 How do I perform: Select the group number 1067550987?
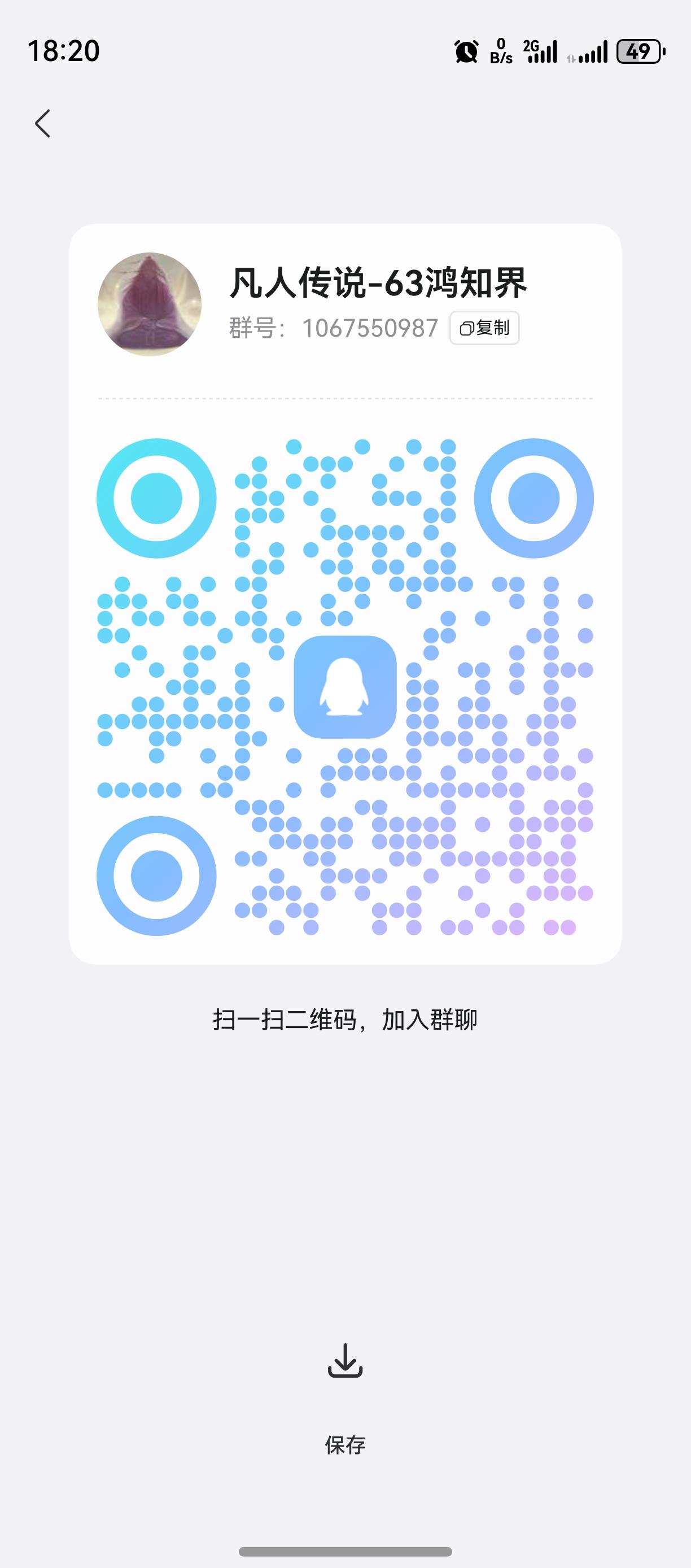[x=370, y=328]
